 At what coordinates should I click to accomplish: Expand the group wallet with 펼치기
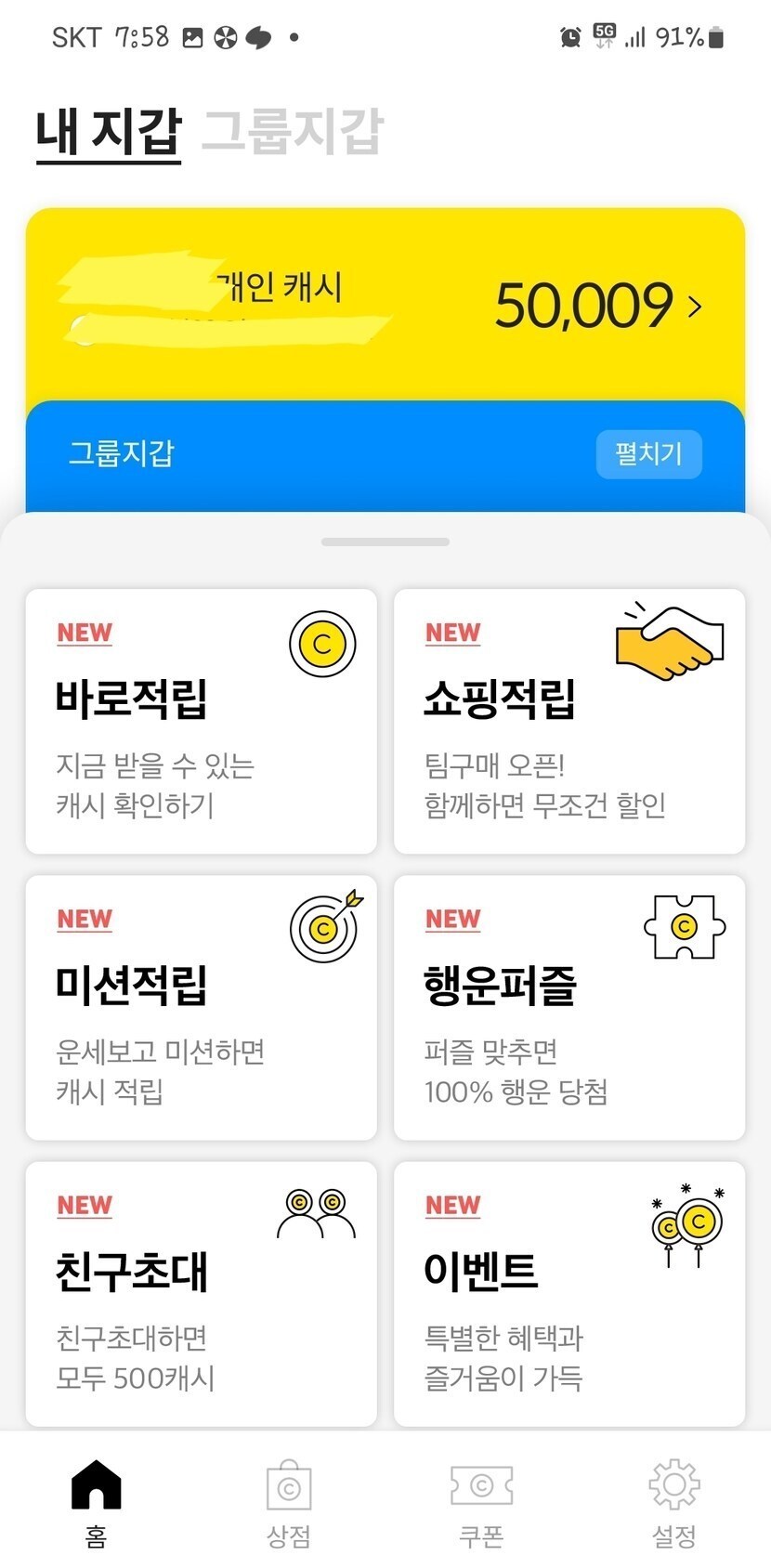[647, 454]
